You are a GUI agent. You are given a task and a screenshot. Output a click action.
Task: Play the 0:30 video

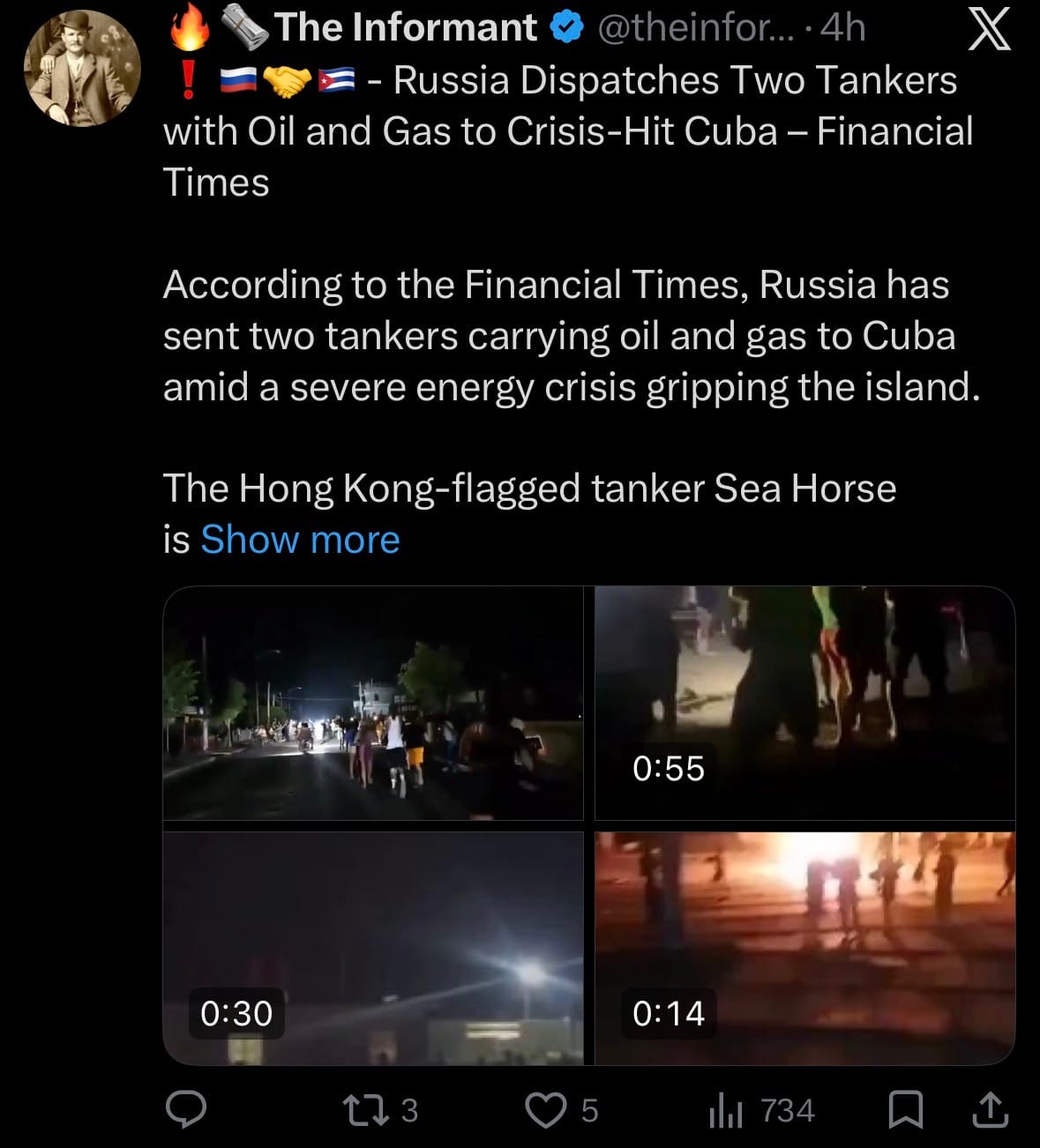pos(373,948)
